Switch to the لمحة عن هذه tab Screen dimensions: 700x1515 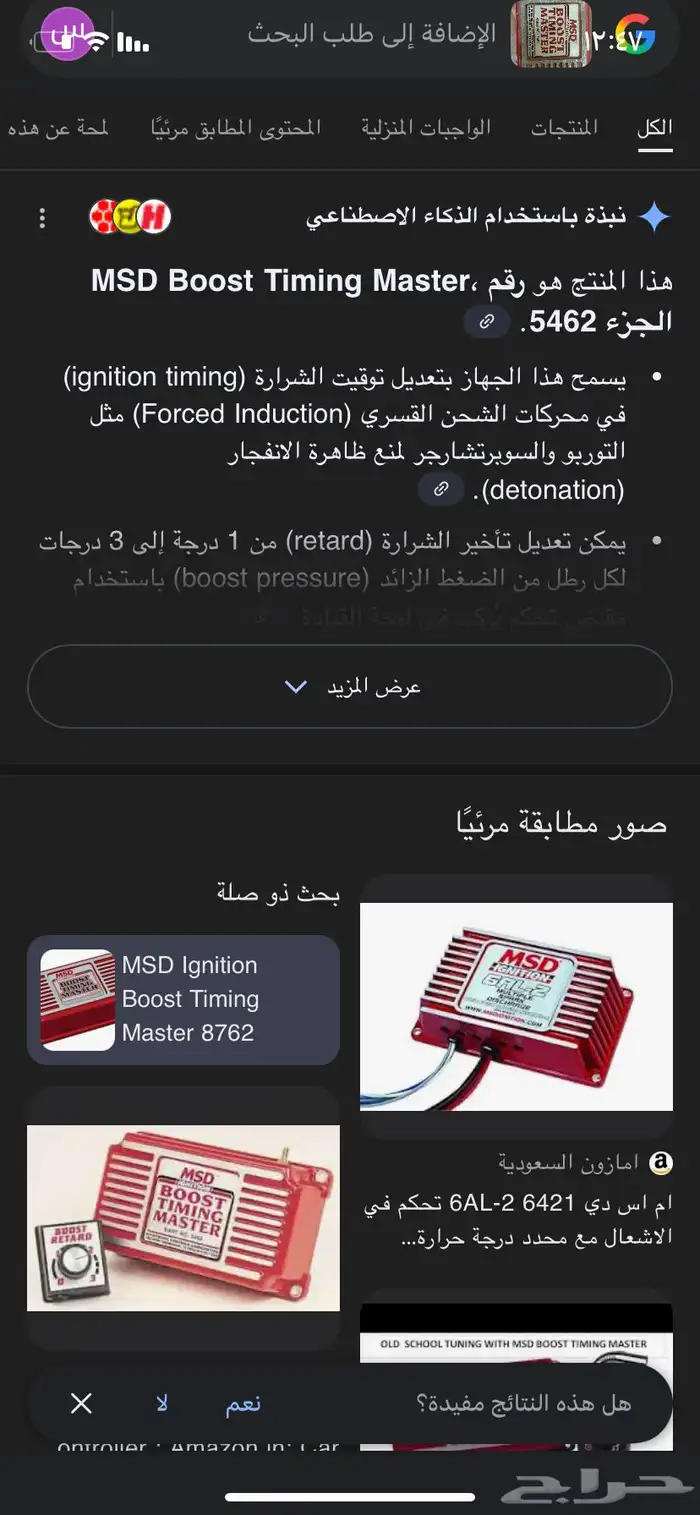(58, 128)
